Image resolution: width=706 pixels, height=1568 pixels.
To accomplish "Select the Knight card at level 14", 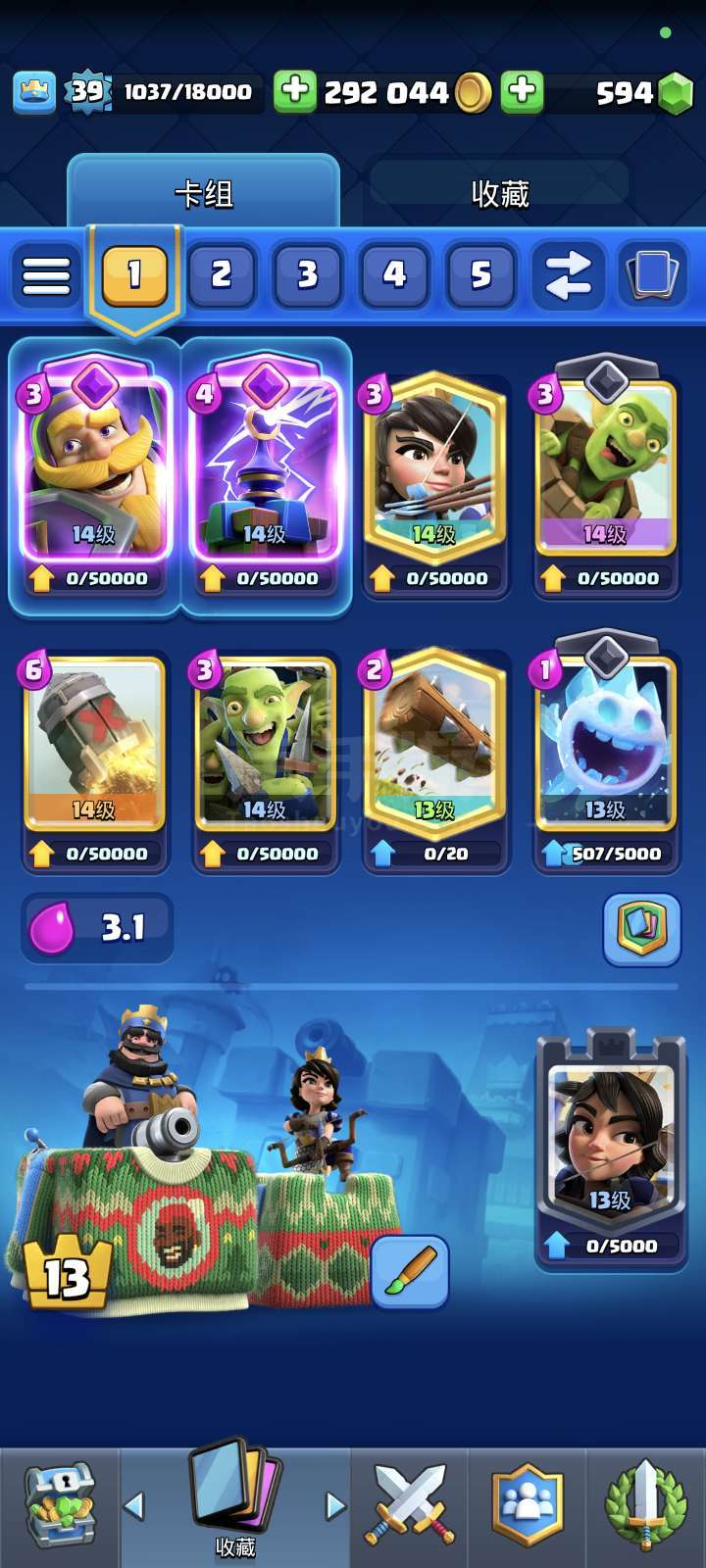I will (x=94, y=475).
